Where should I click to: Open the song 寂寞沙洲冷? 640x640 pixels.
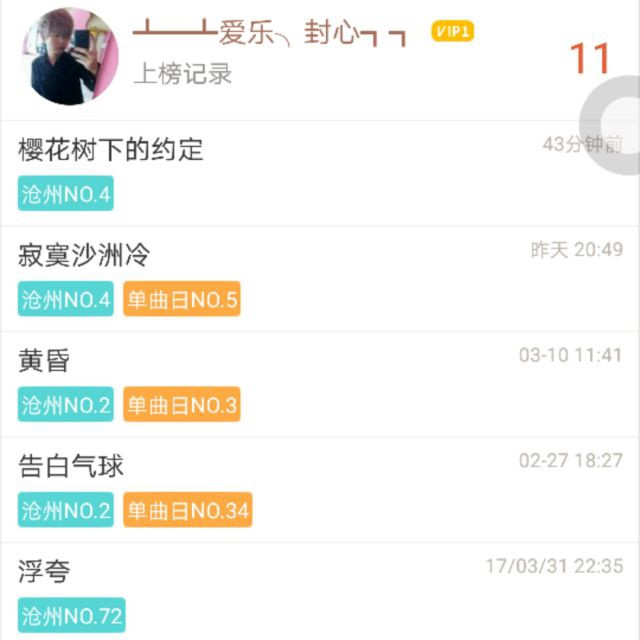[x=84, y=256]
